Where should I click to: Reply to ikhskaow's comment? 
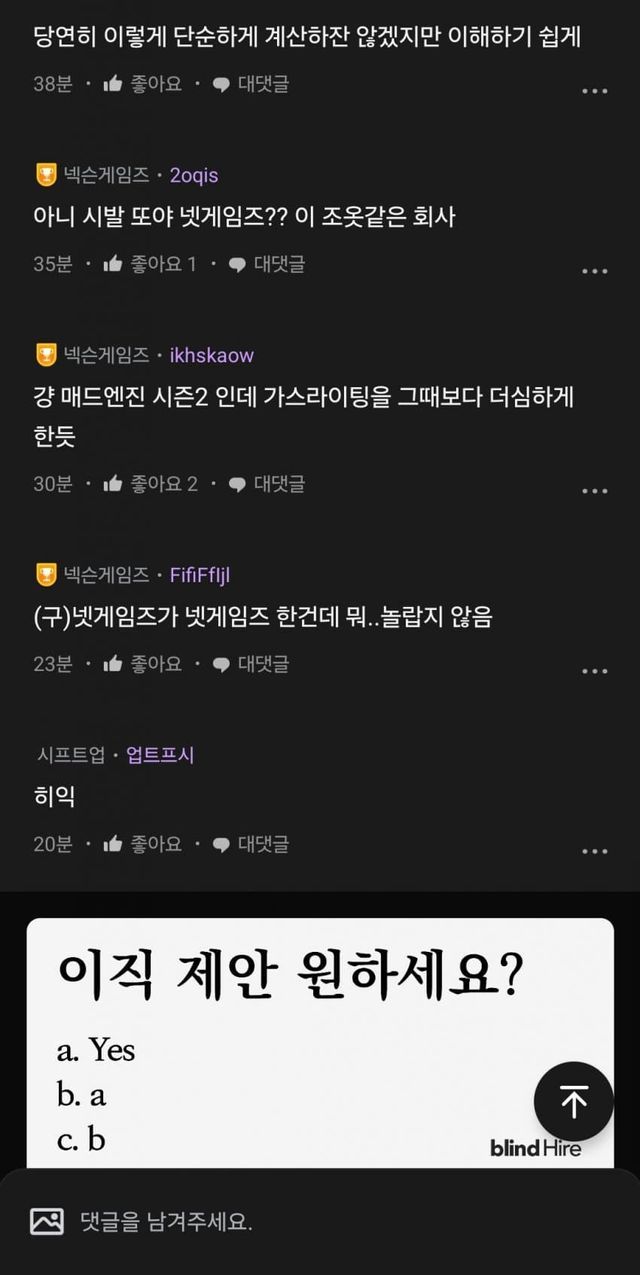tap(267, 484)
